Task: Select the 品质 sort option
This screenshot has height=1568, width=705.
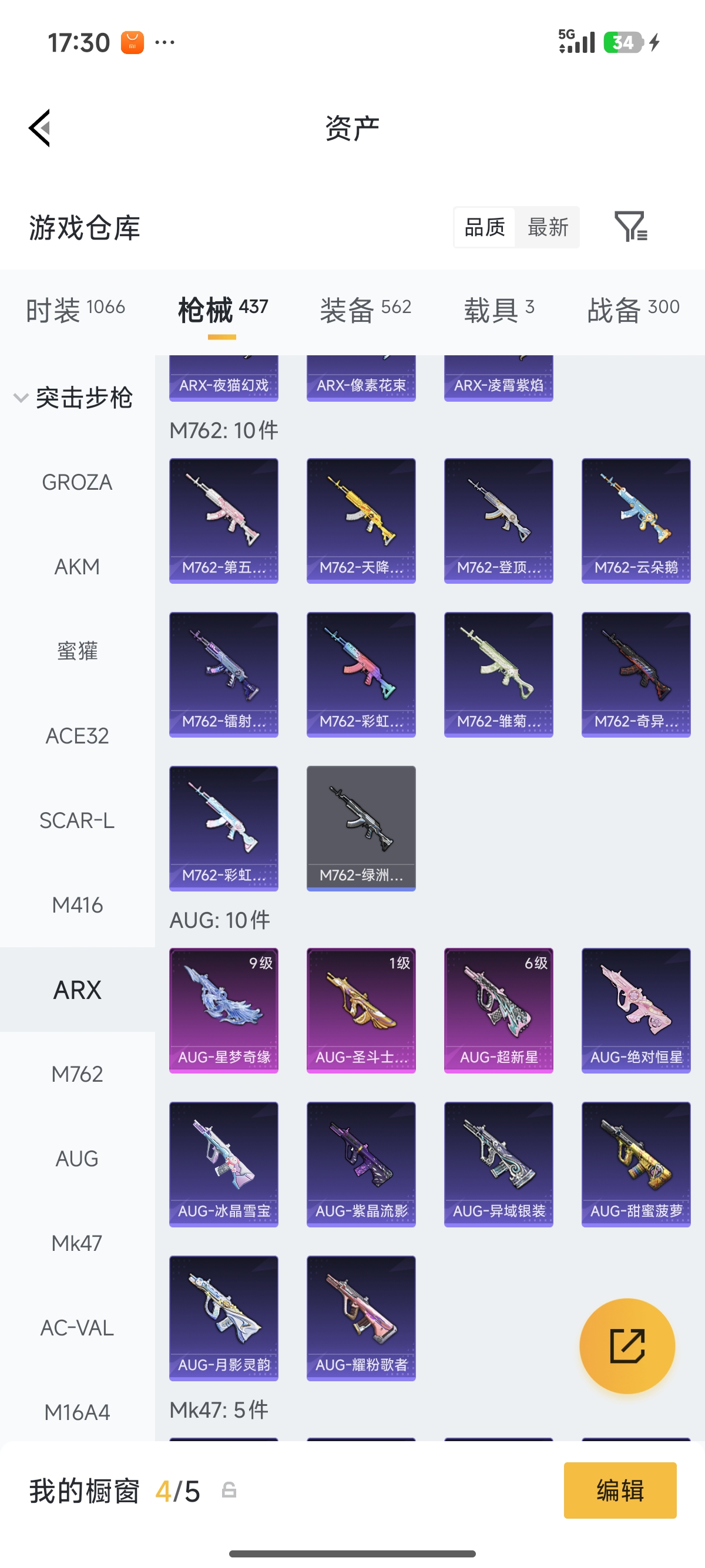Action: pyautogui.click(x=485, y=227)
